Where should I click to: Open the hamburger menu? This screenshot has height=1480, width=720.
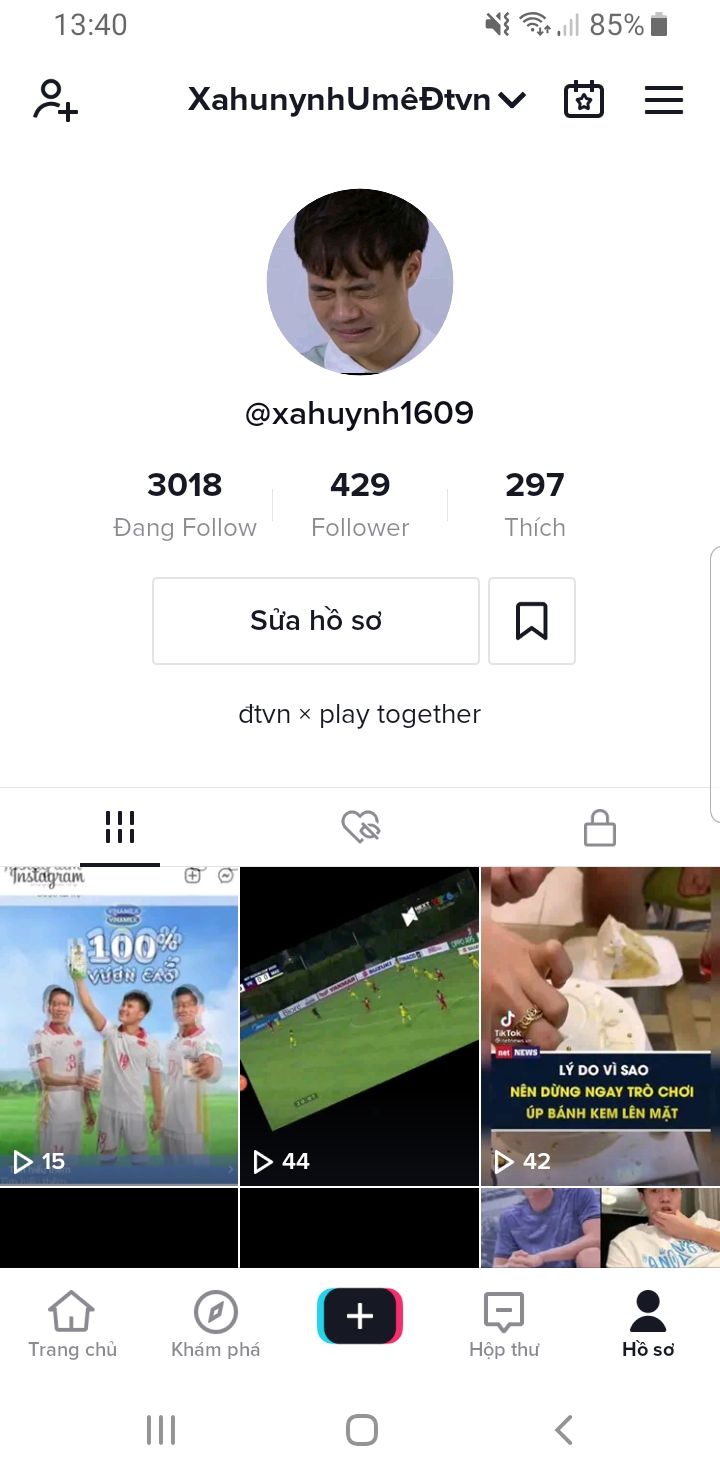(664, 100)
